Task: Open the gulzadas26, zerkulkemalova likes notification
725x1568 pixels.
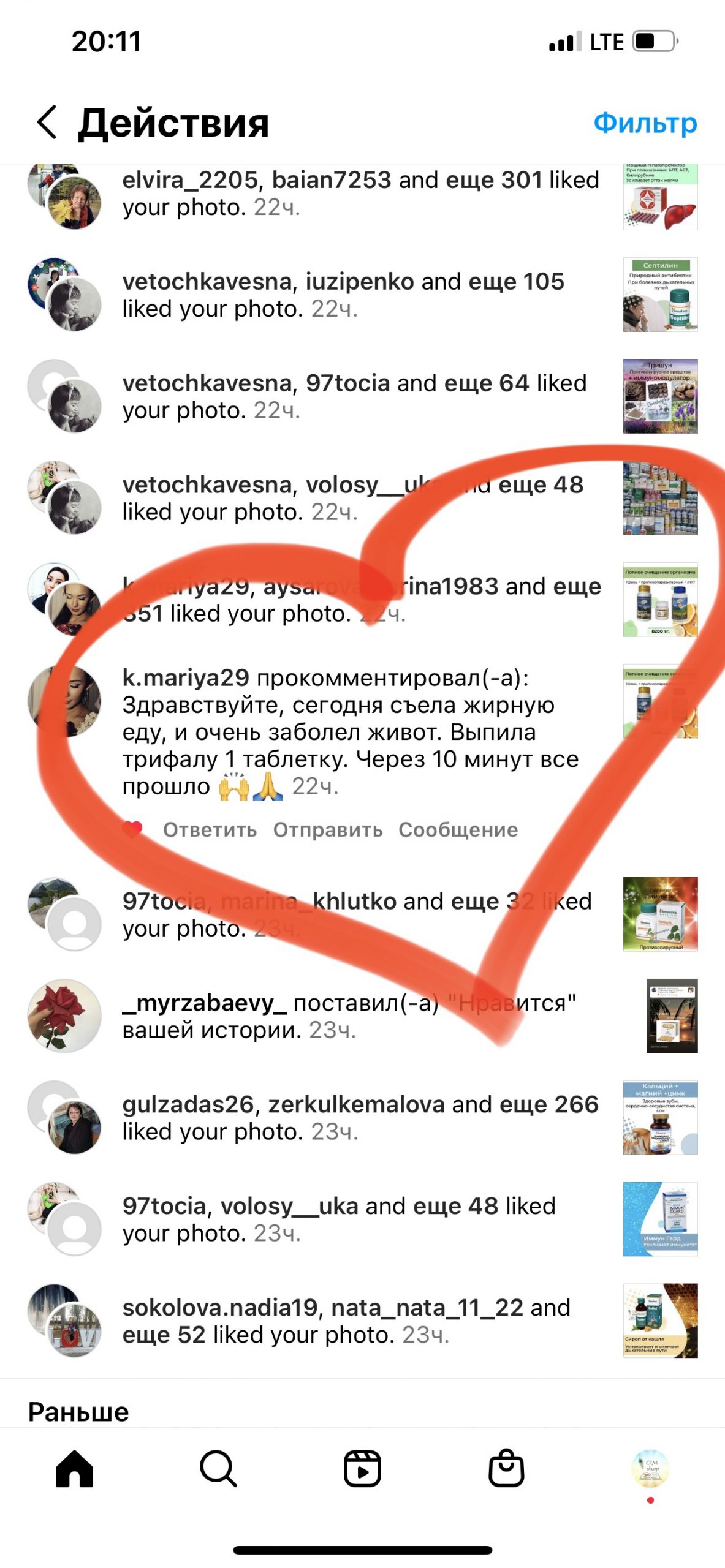Action: coord(360,1118)
